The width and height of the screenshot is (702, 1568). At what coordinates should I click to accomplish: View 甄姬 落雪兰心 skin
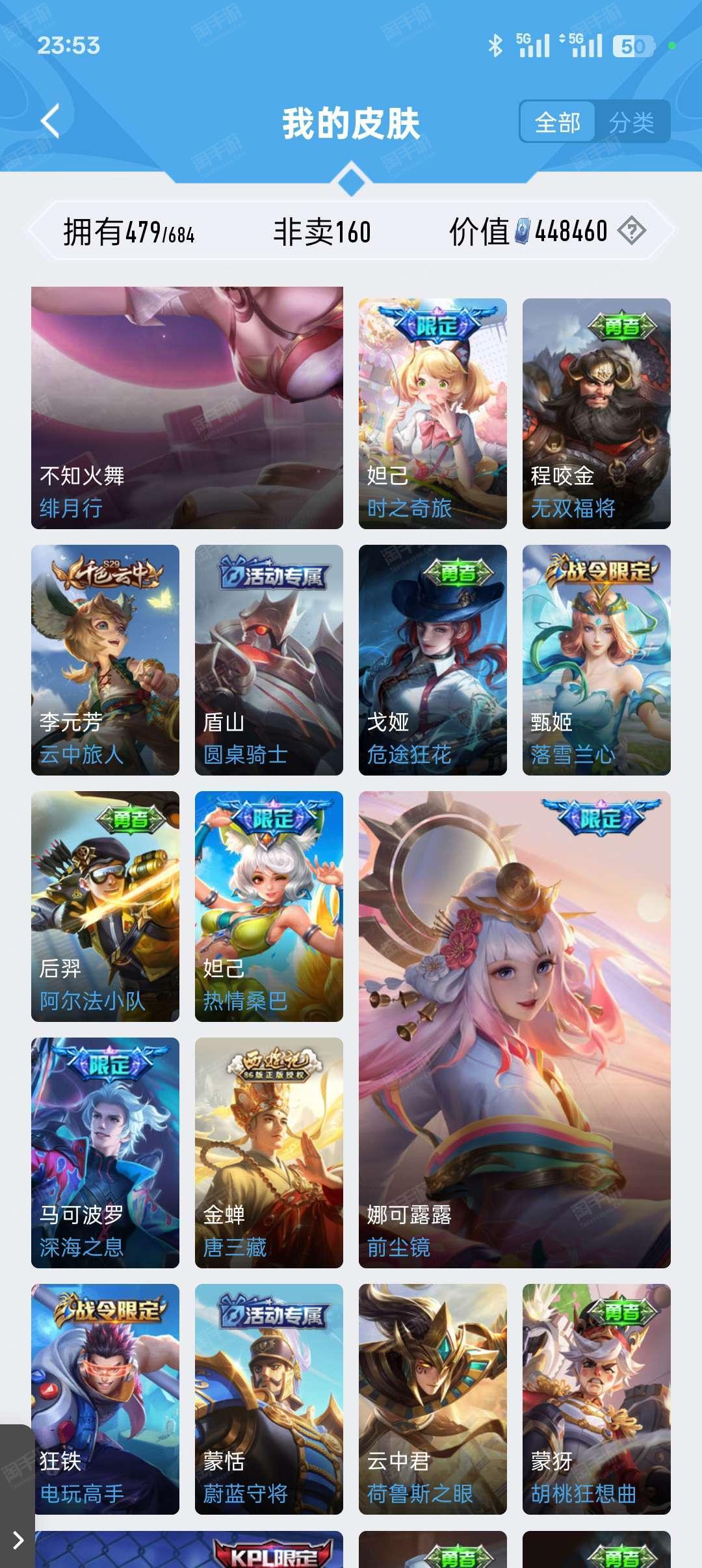coord(597,660)
